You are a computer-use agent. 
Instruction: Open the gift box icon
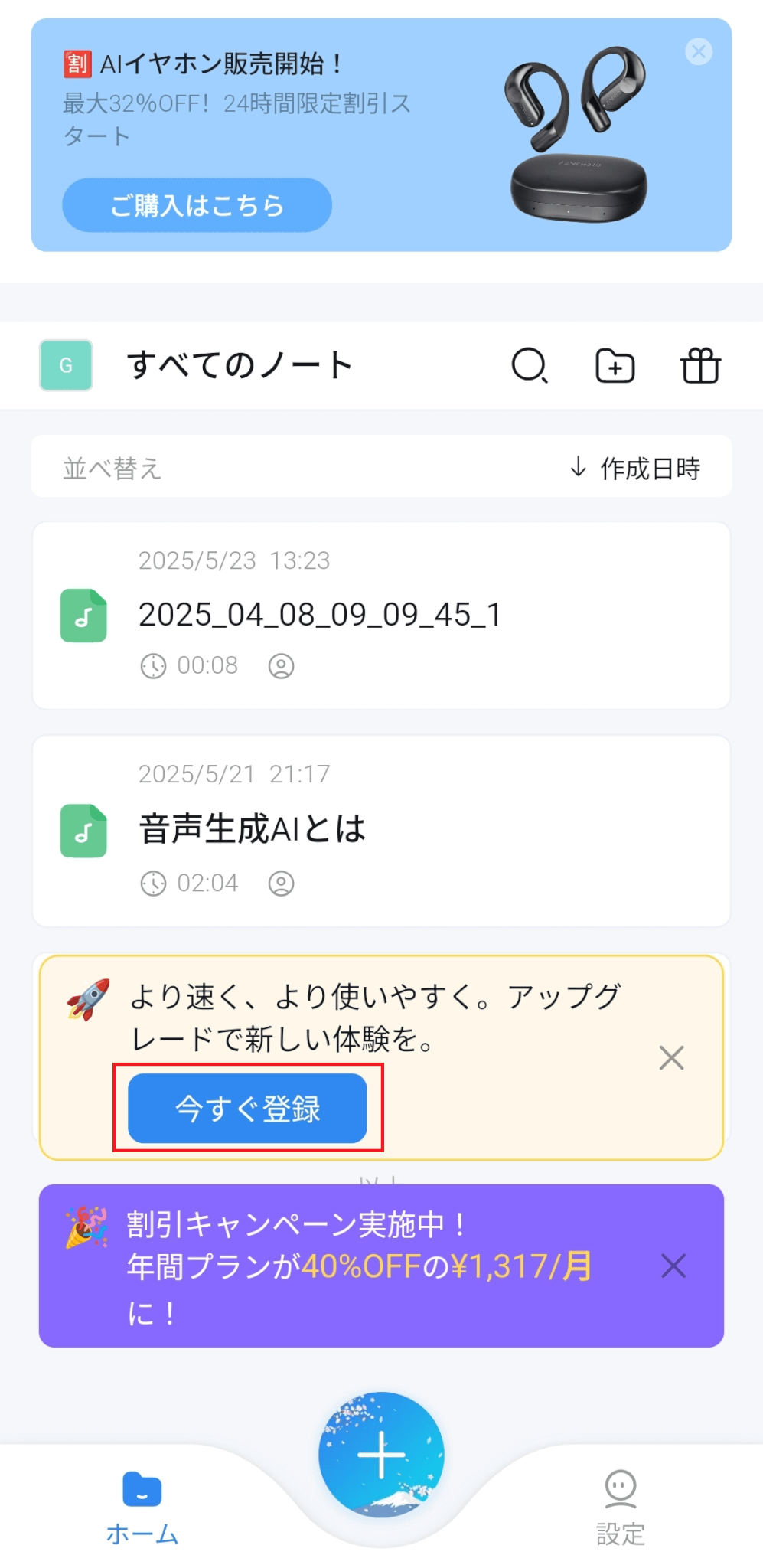pos(700,365)
